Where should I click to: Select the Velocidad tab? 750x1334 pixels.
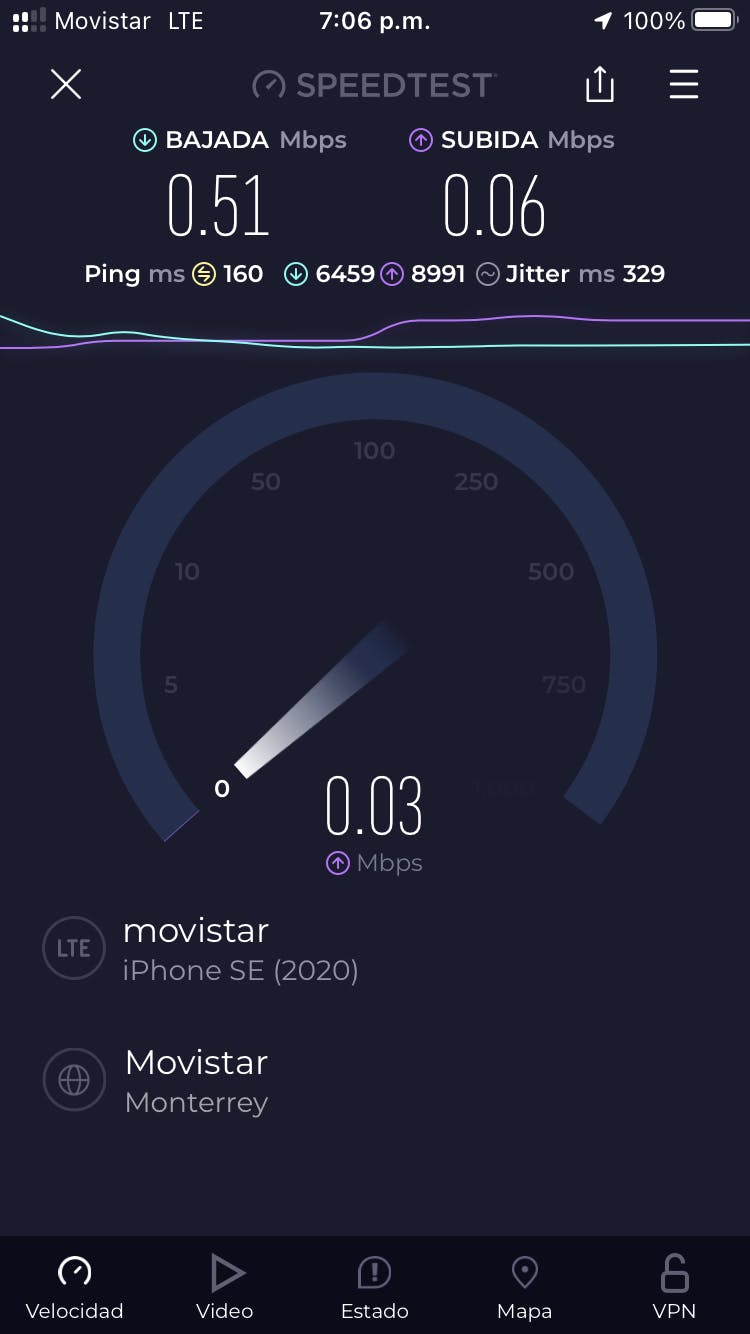[x=75, y=1286]
